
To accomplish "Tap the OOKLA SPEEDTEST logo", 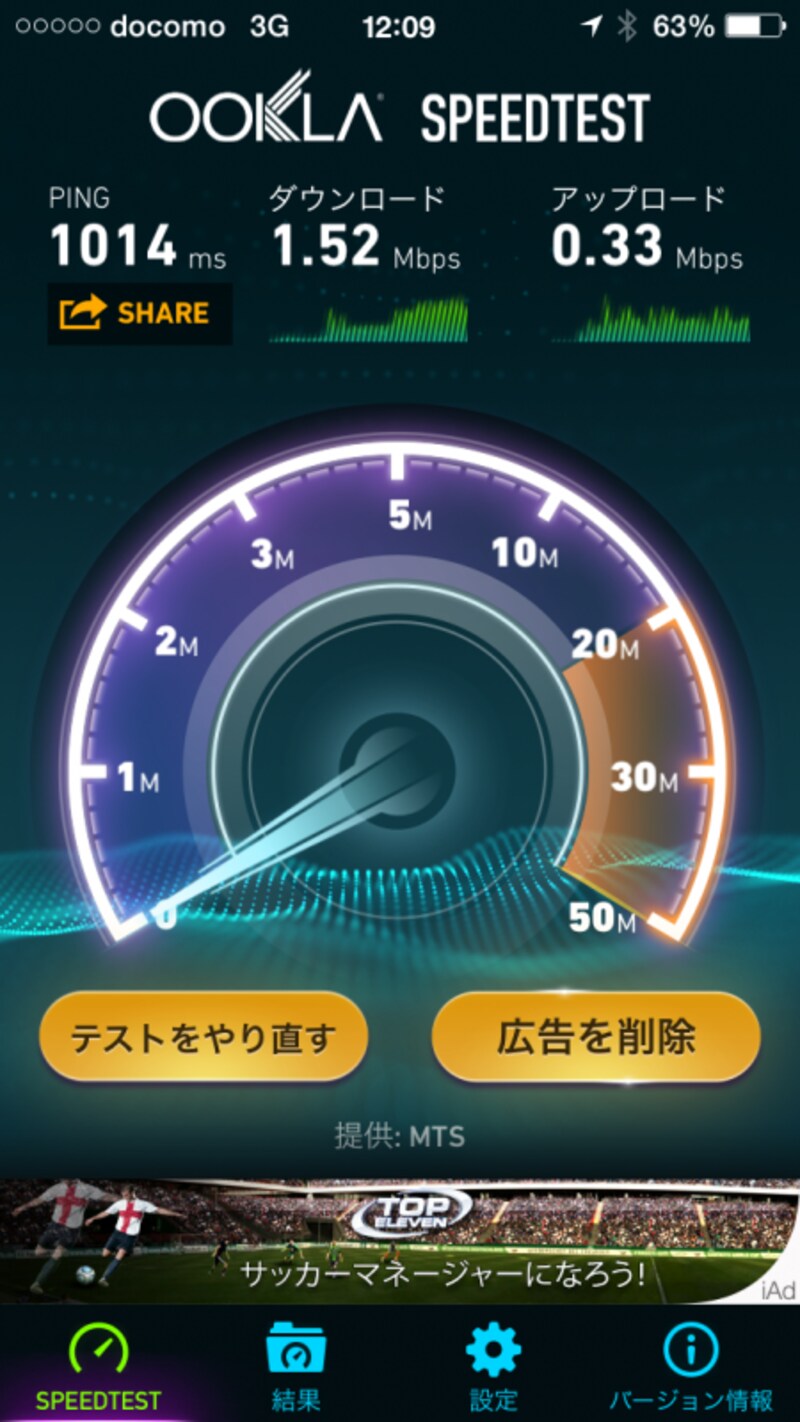I will 400,113.
